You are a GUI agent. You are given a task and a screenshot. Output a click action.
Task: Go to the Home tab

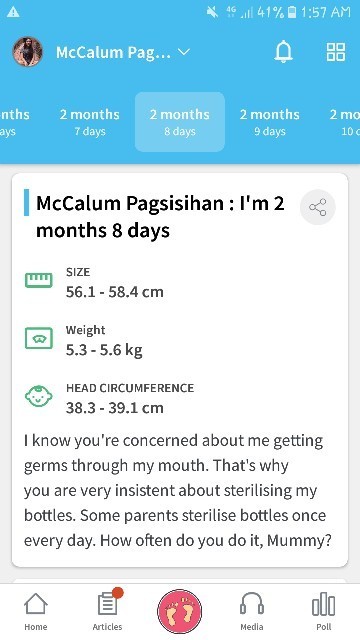[x=36, y=611]
